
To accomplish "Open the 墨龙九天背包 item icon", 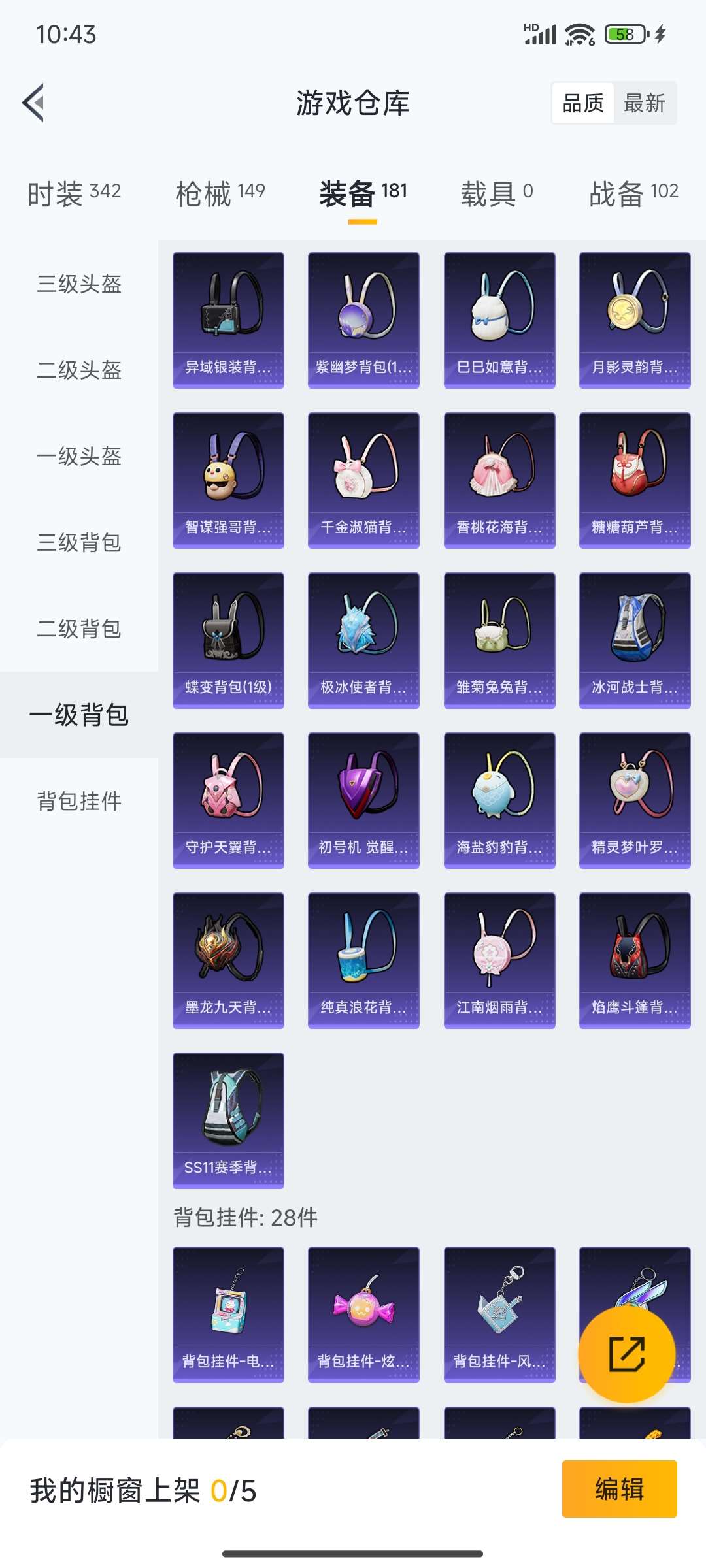I will coord(228,960).
